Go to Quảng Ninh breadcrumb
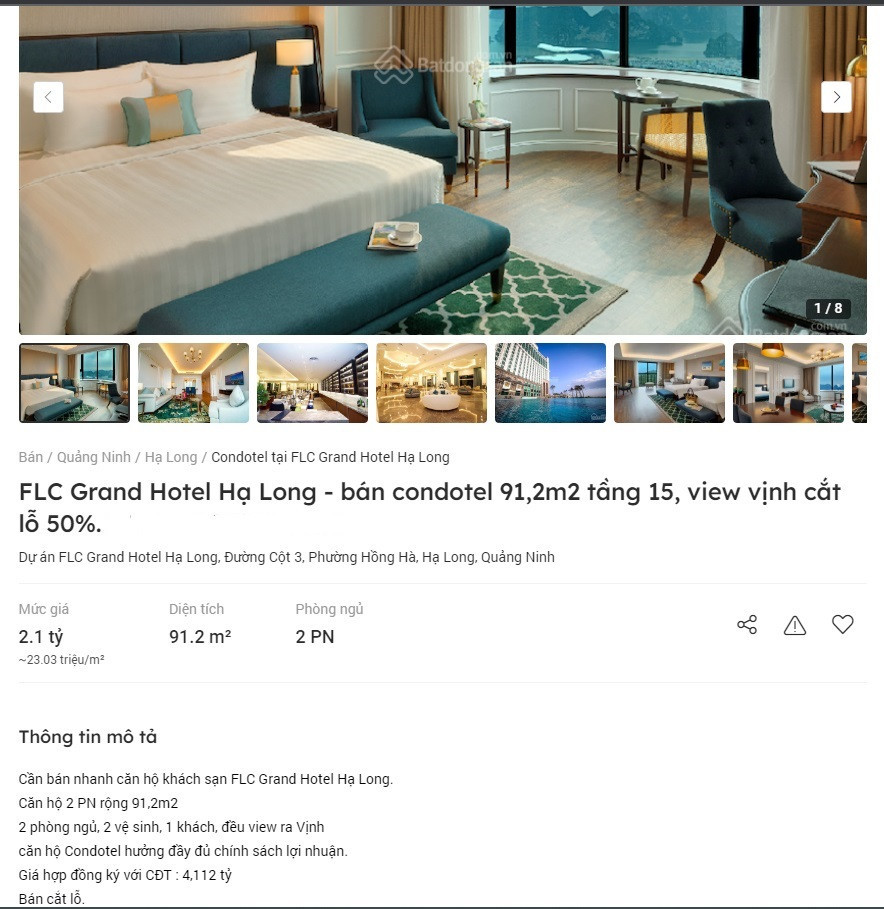This screenshot has width=884, height=909. tap(93, 457)
